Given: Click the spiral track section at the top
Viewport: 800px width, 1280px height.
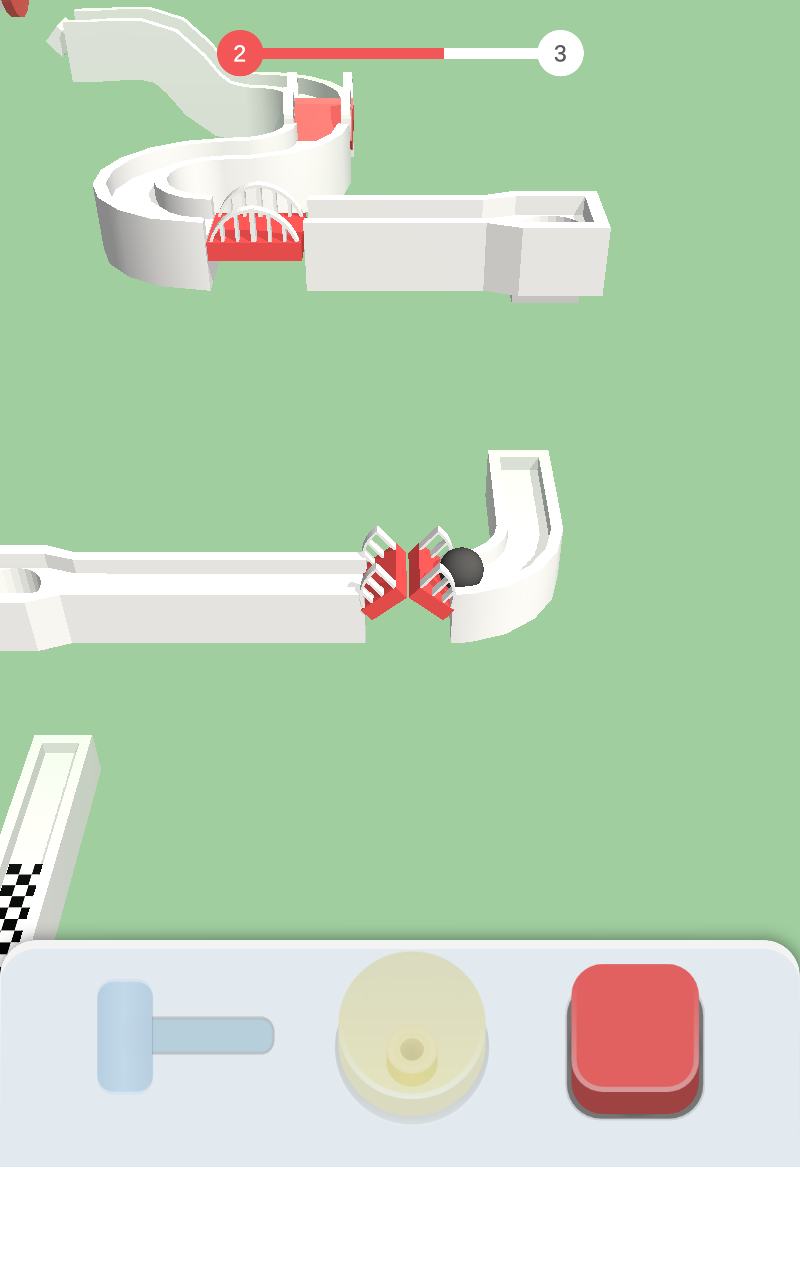Looking at the screenshot, I should click(170, 180).
